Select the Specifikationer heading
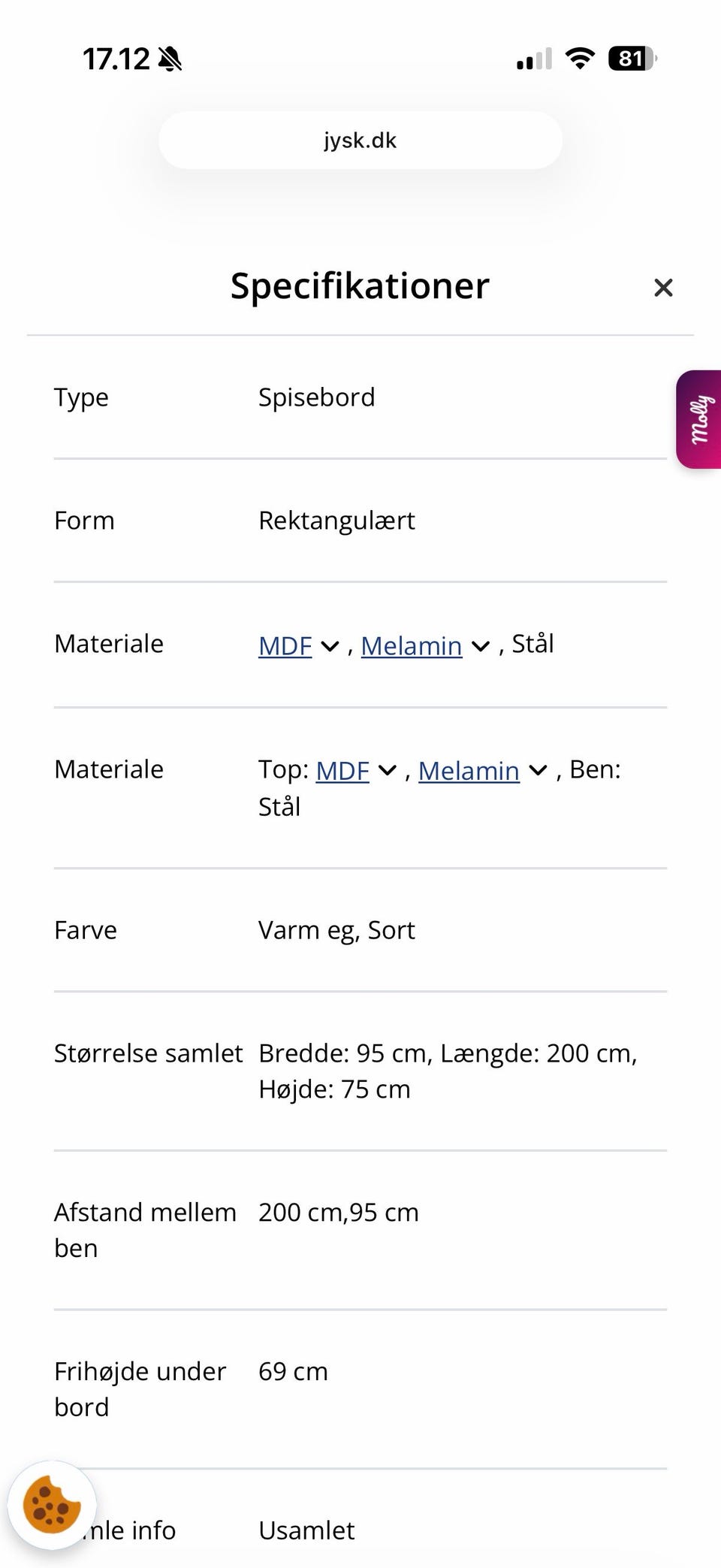The height and width of the screenshot is (1568, 721). coord(360,286)
